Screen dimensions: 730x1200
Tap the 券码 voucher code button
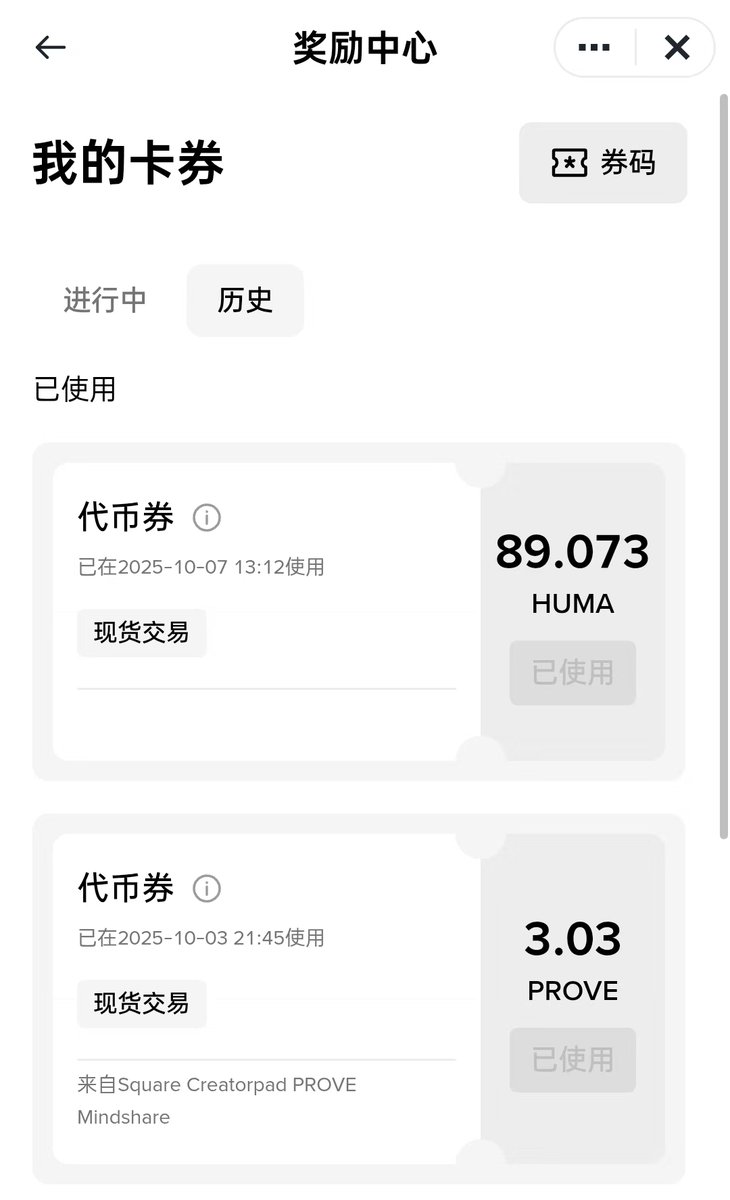click(x=603, y=163)
